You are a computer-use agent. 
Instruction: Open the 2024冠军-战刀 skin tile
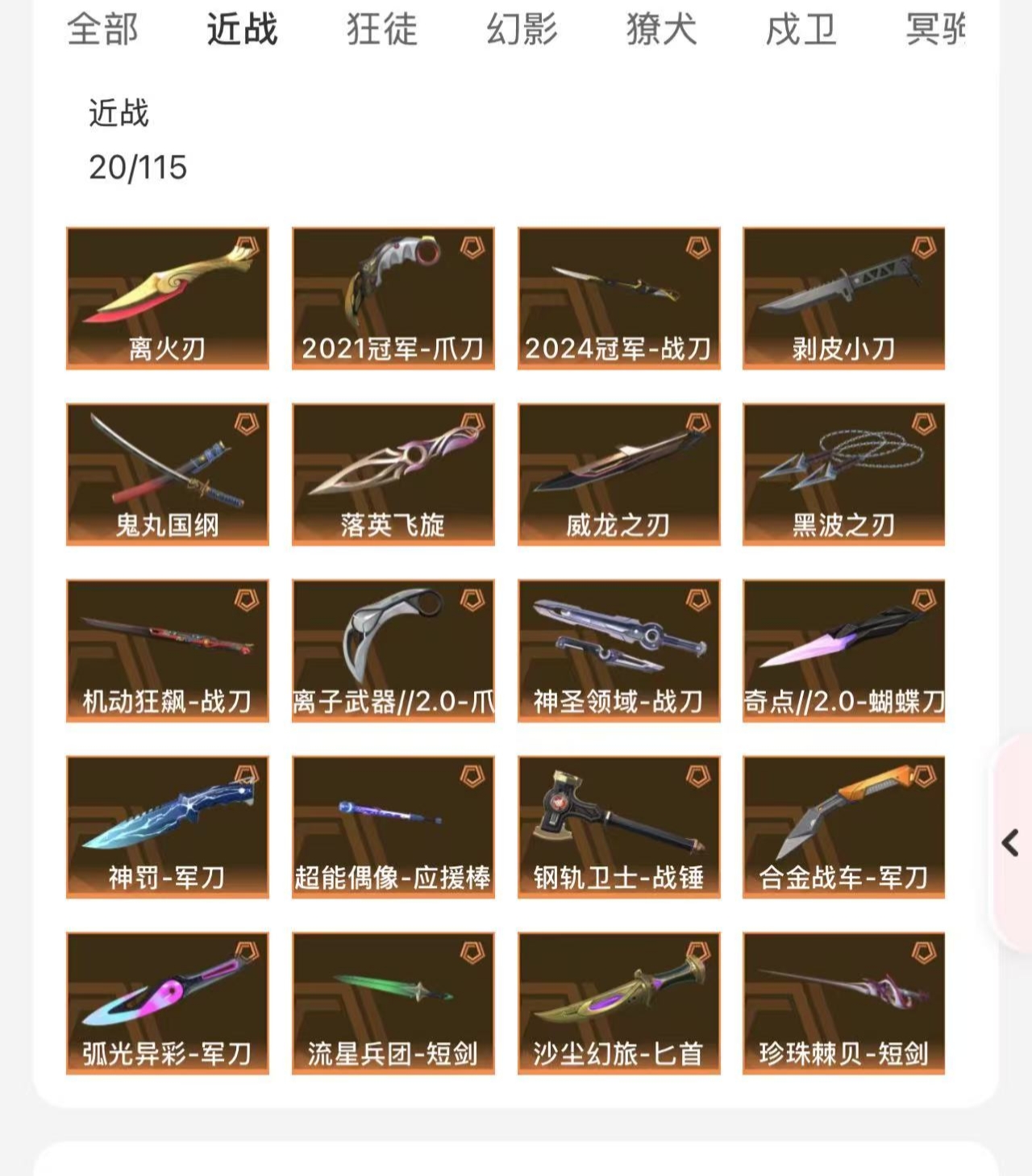tap(618, 298)
